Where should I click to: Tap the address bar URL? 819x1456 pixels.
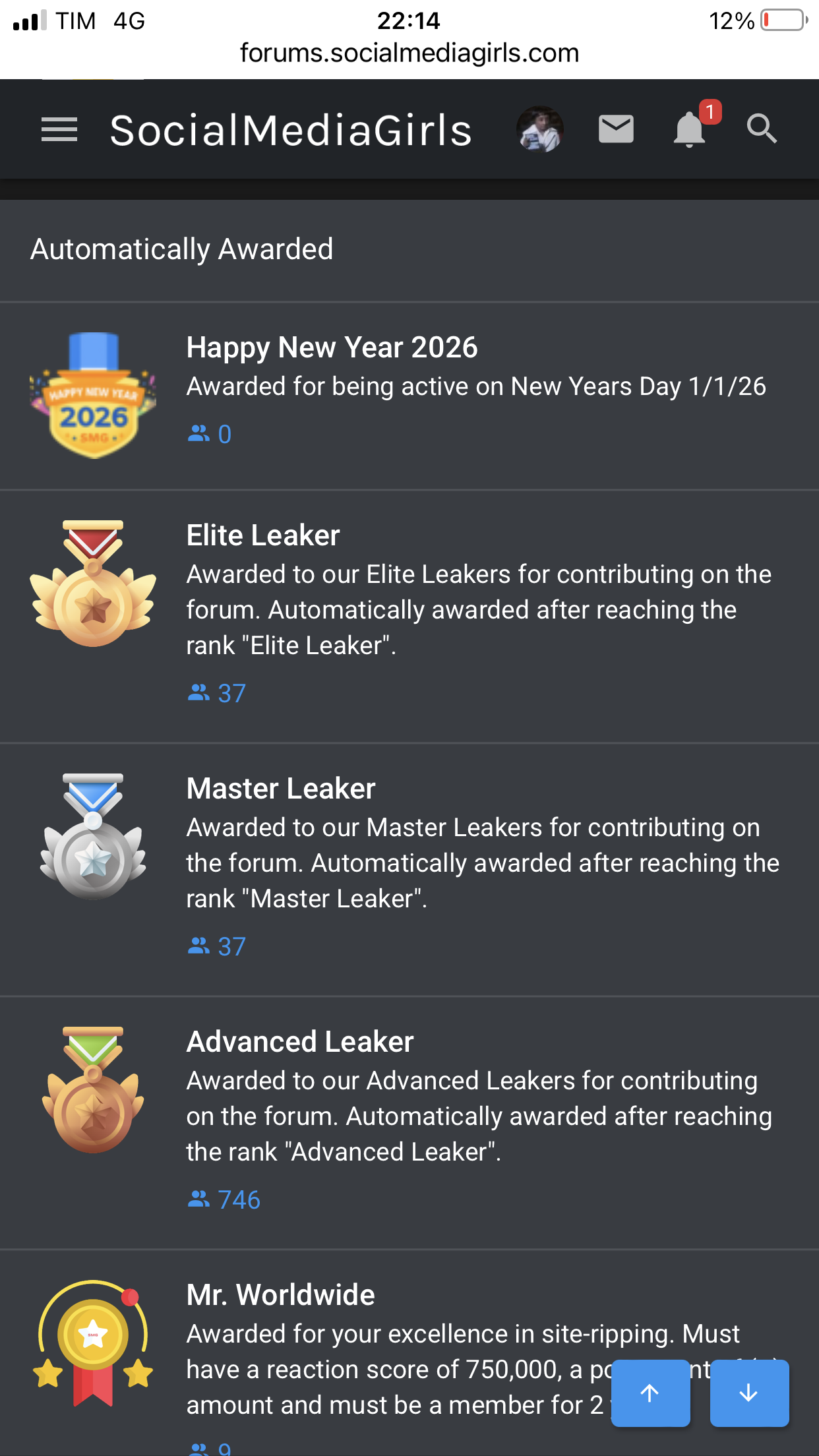pyautogui.click(x=409, y=53)
